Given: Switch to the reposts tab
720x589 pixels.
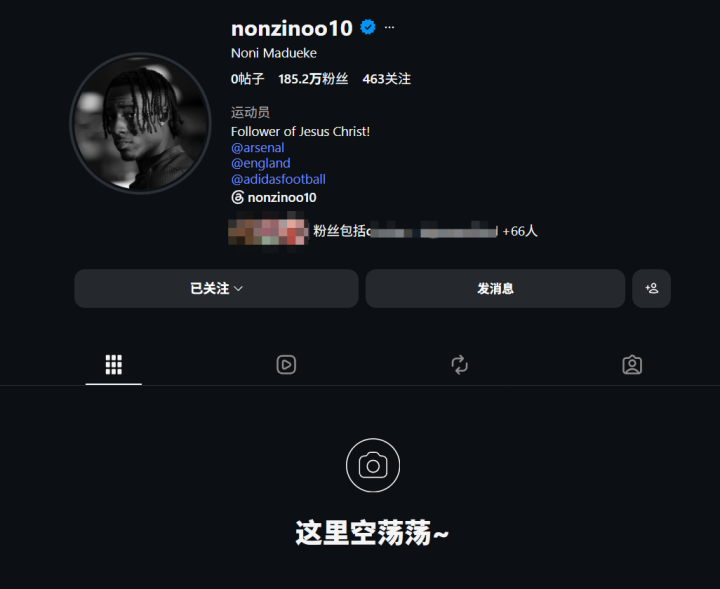Looking at the screenshot, I should 459,365.
